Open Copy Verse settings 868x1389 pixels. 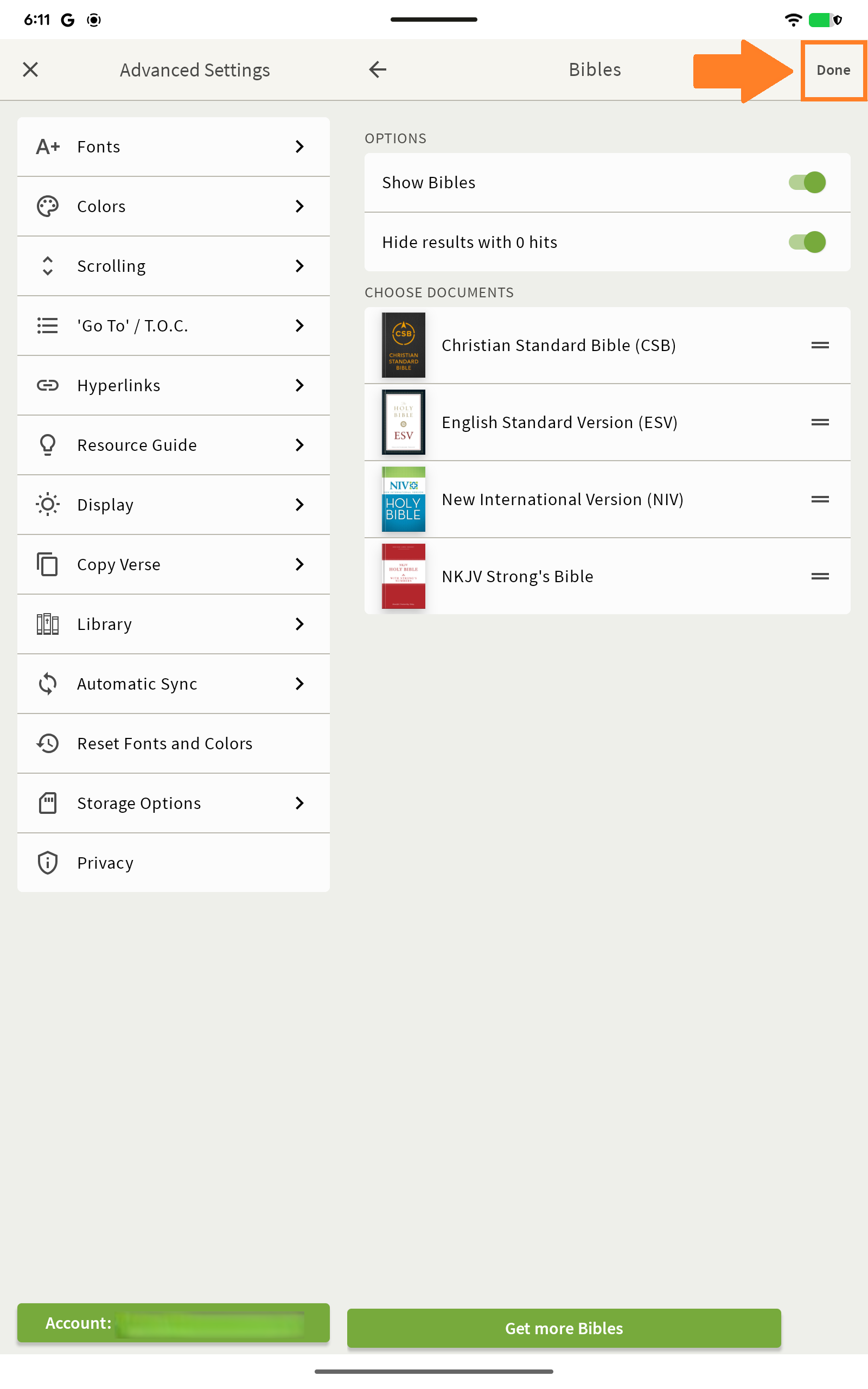[x=174, y=565]
